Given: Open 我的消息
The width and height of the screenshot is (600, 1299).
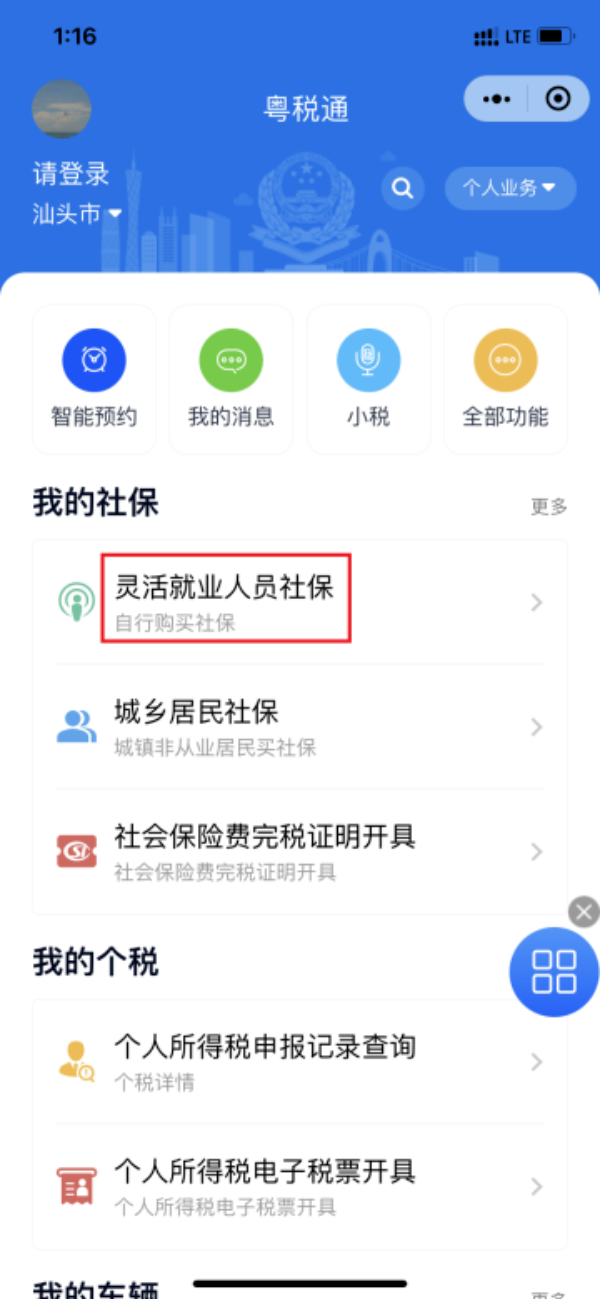Looking at the screenshot, I should coord(231,380).
